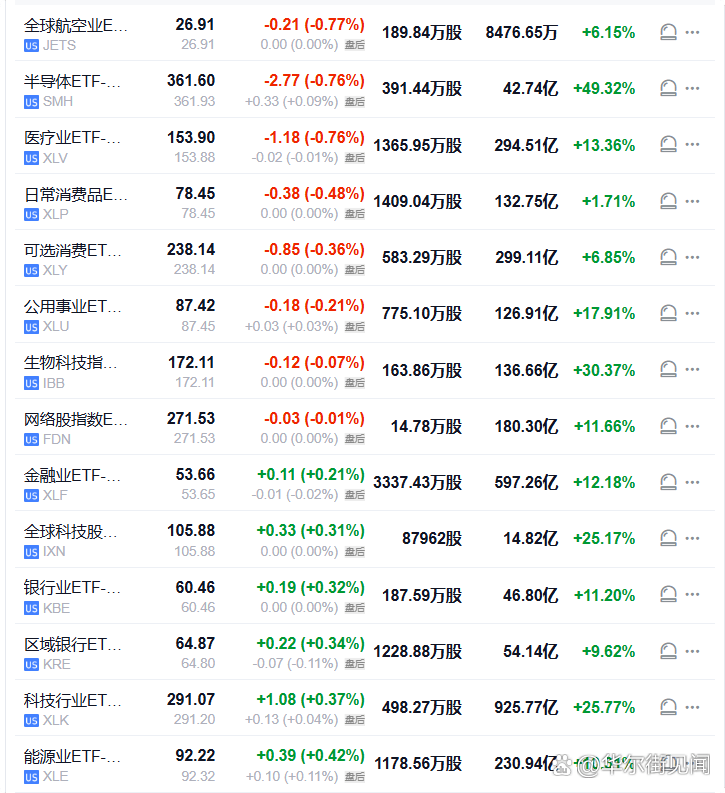
Task: Open the IXN global tech ETF row
Action: [74, 531]
